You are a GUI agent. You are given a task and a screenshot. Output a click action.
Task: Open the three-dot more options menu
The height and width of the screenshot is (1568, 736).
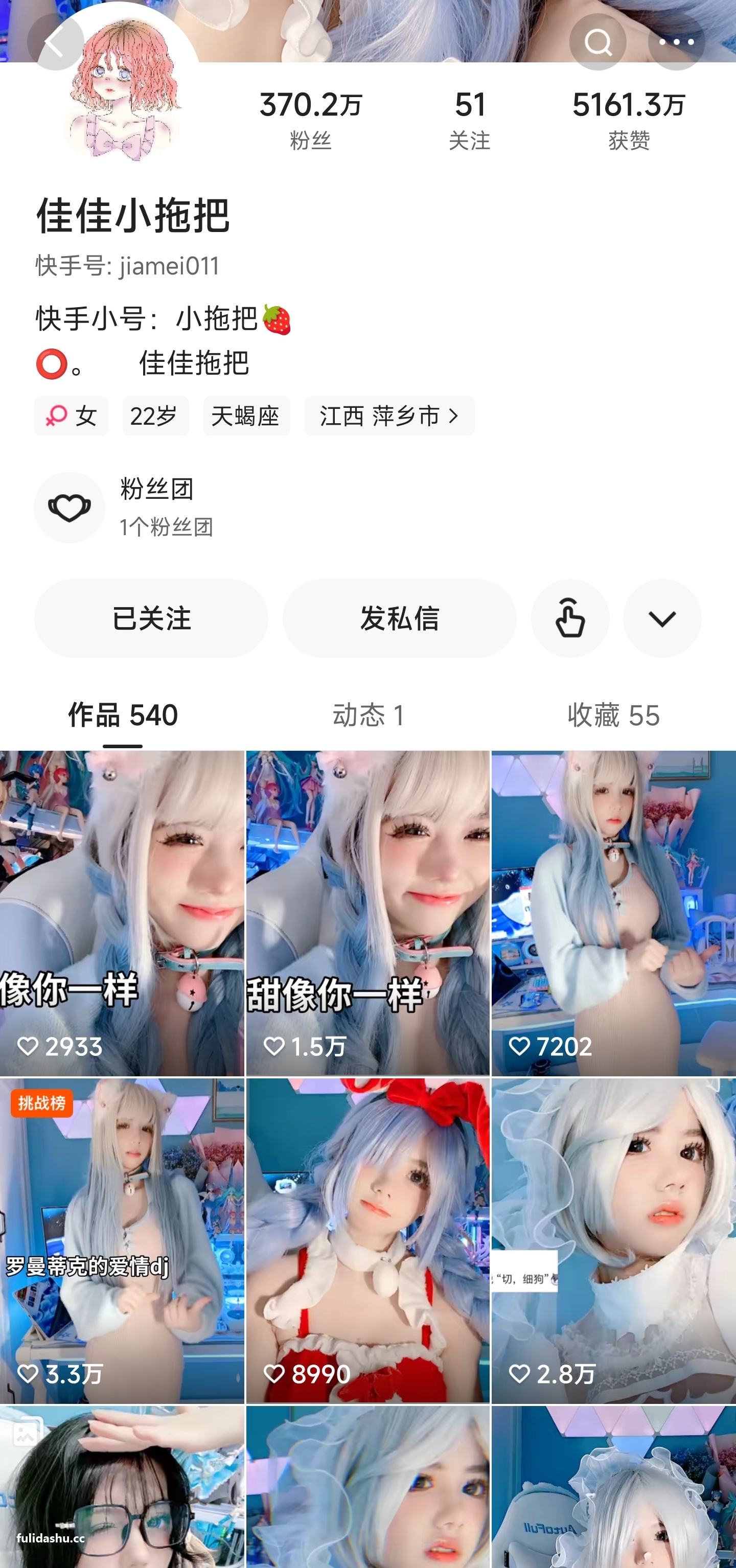pyautogui.click(x=678, y=41)
